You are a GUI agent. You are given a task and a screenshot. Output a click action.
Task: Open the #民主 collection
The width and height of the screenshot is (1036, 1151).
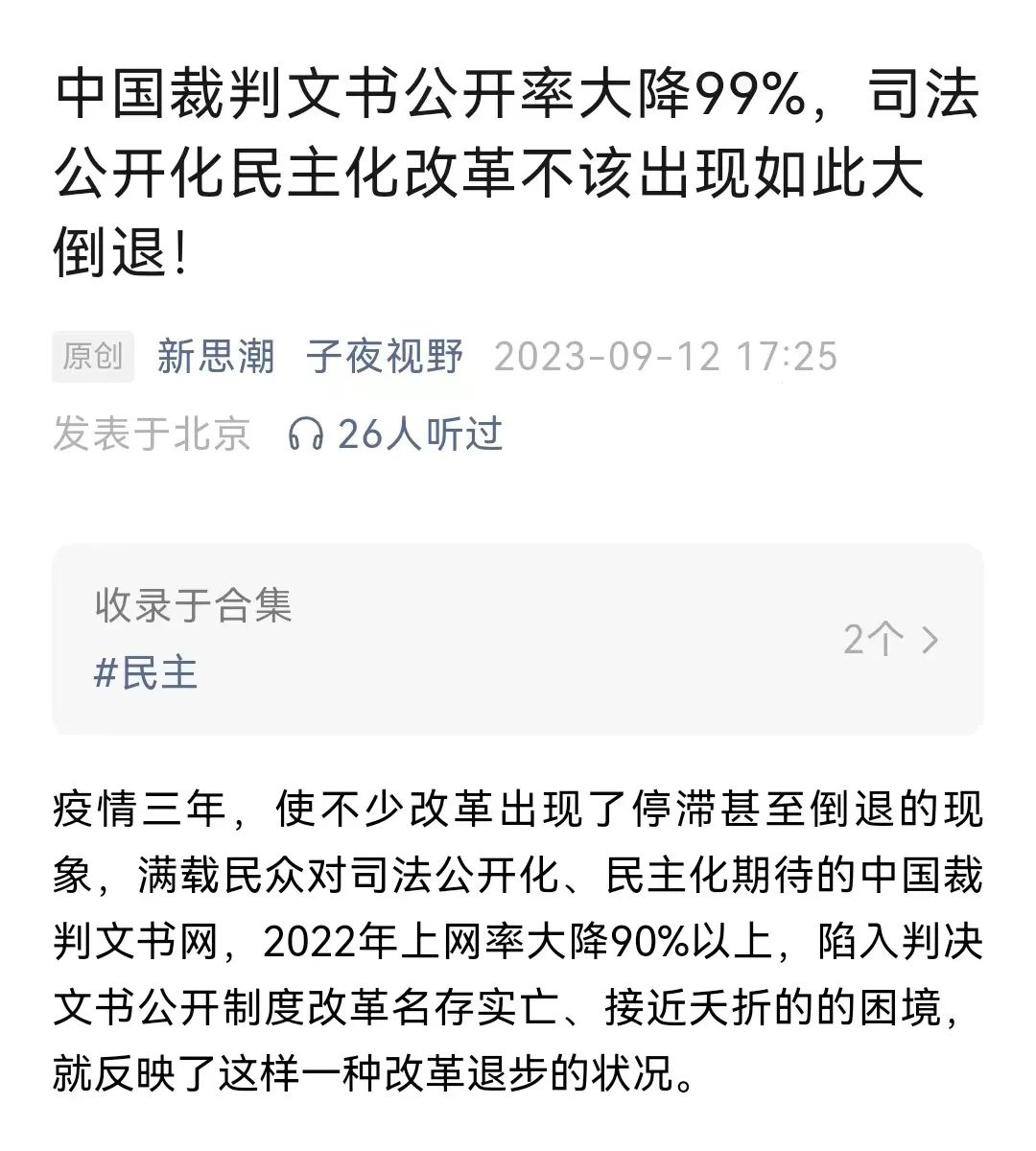click(x=146, y=672)
